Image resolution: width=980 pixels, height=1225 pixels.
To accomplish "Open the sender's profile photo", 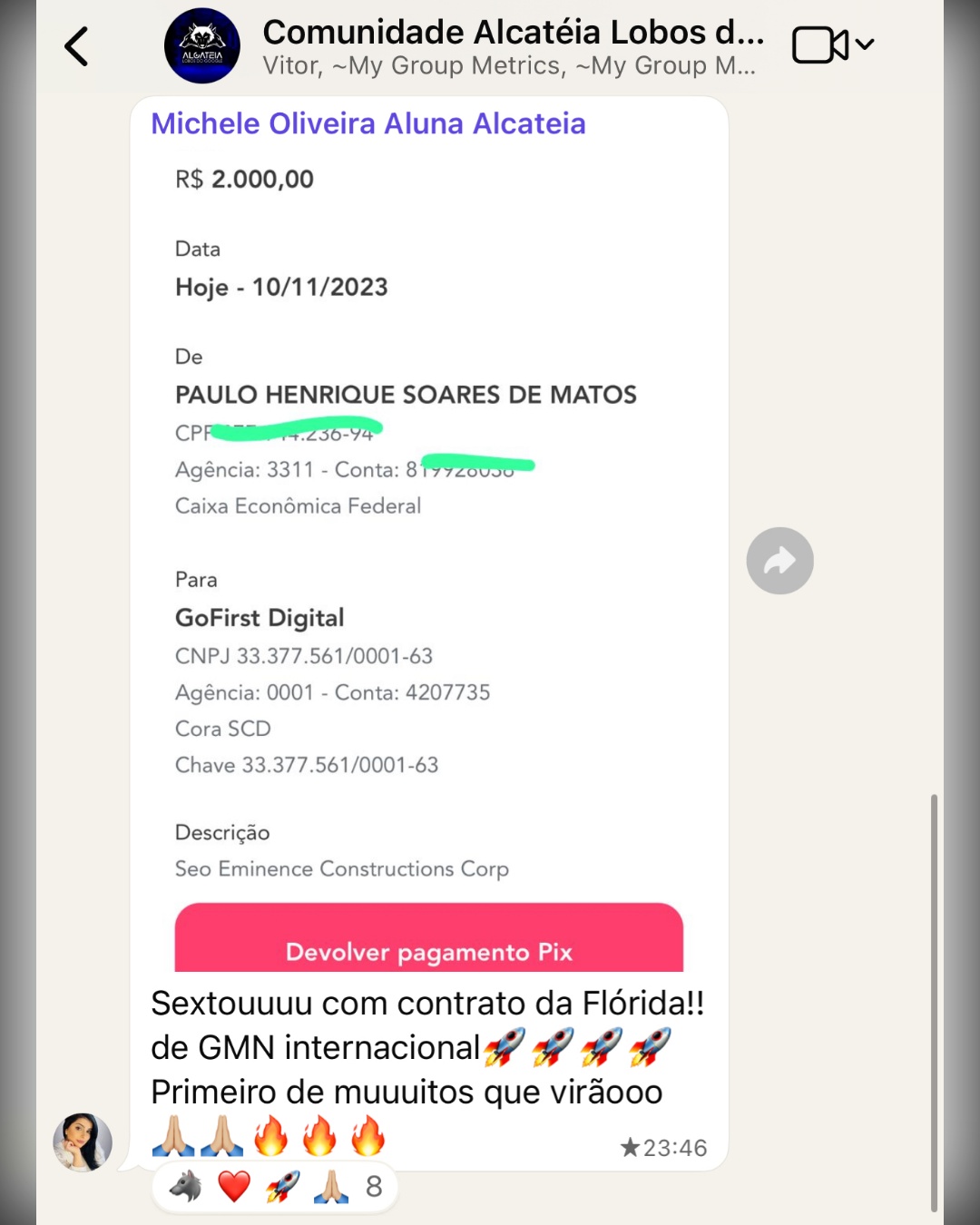I will [x=83, y=1142].
